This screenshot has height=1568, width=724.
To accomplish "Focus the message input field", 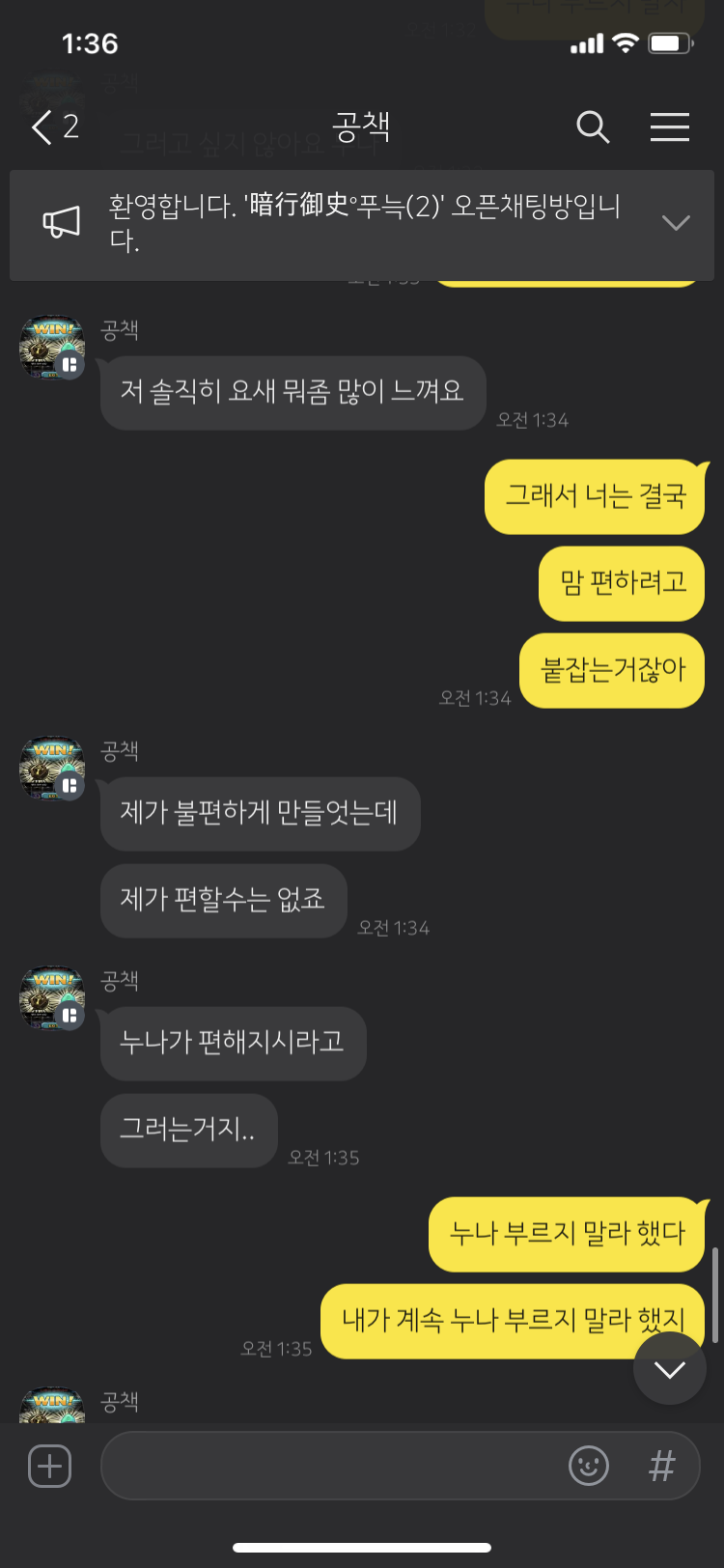I will click(x=328, y=1466).
